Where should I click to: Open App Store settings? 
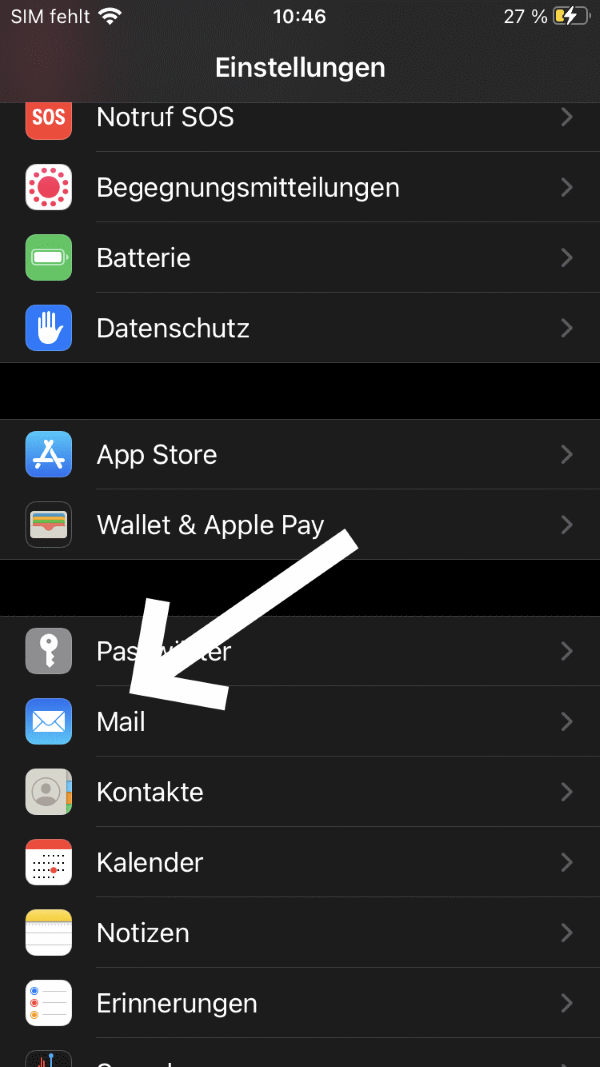pos(300,455)
